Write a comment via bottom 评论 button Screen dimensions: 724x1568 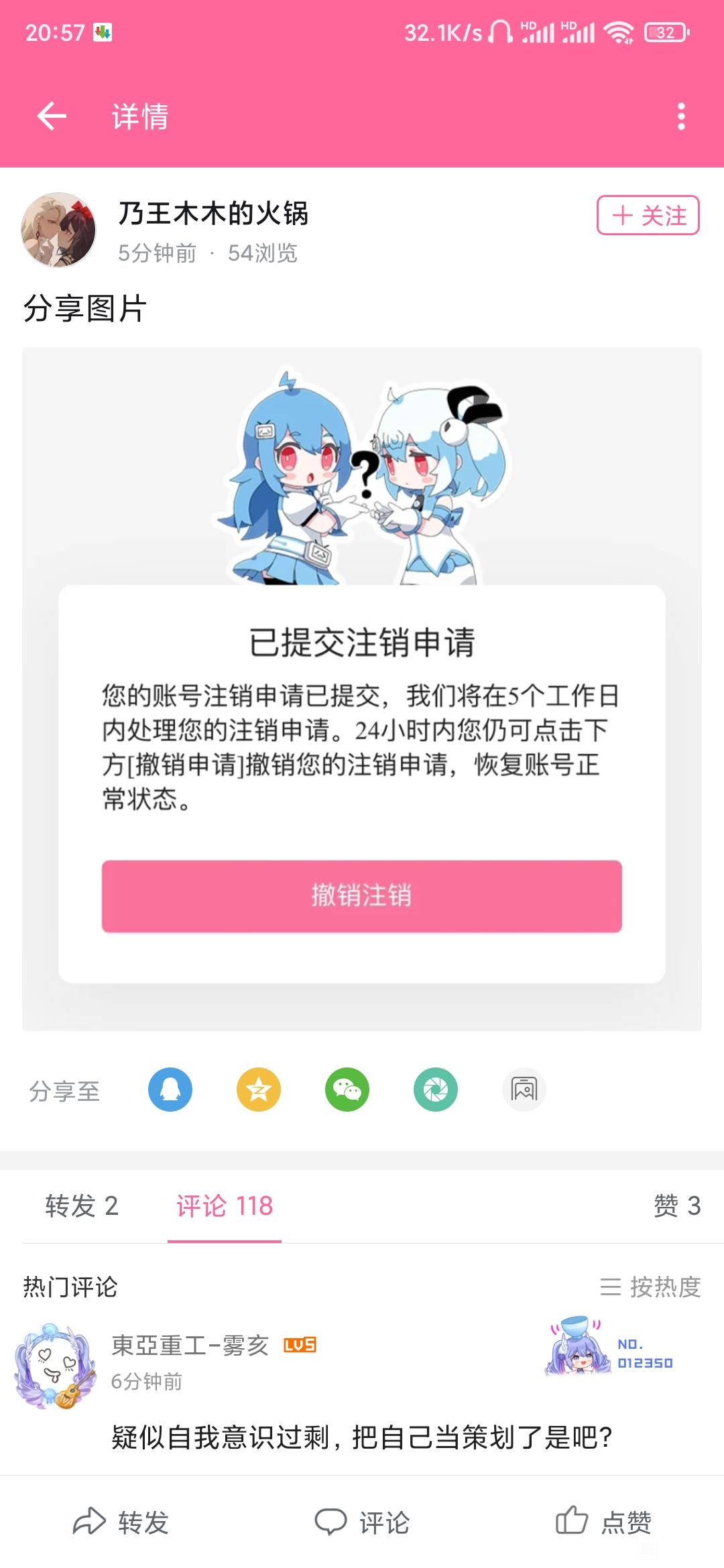point(362,1522)
